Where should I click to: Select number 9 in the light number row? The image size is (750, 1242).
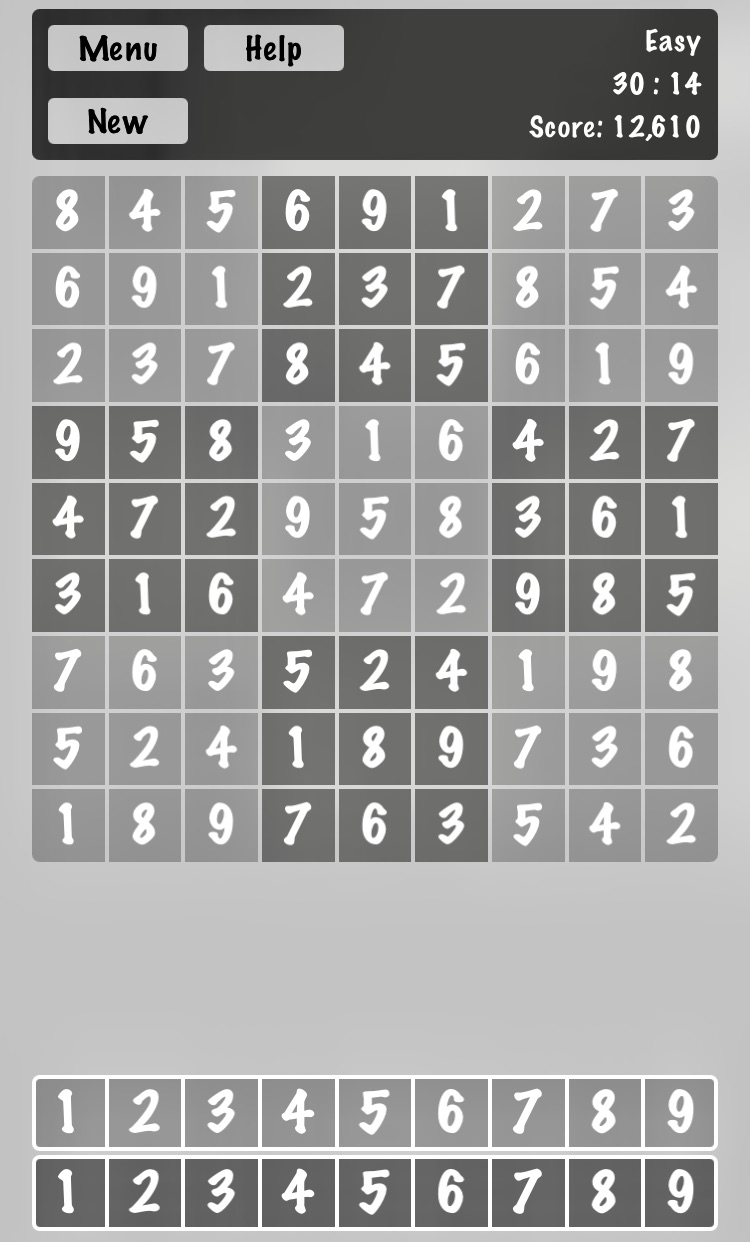click(680, 1112)
